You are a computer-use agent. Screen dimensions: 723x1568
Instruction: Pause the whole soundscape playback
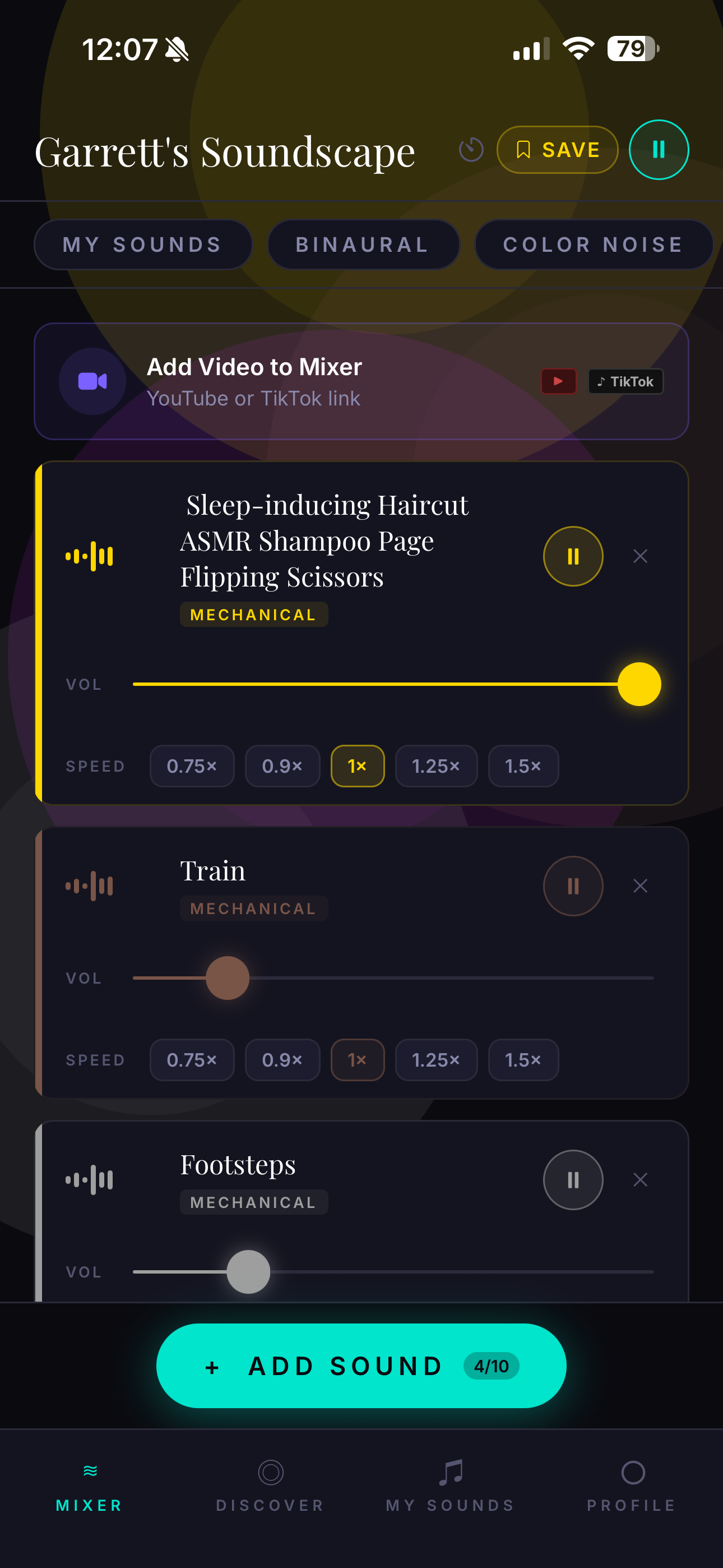coord(658,150)
